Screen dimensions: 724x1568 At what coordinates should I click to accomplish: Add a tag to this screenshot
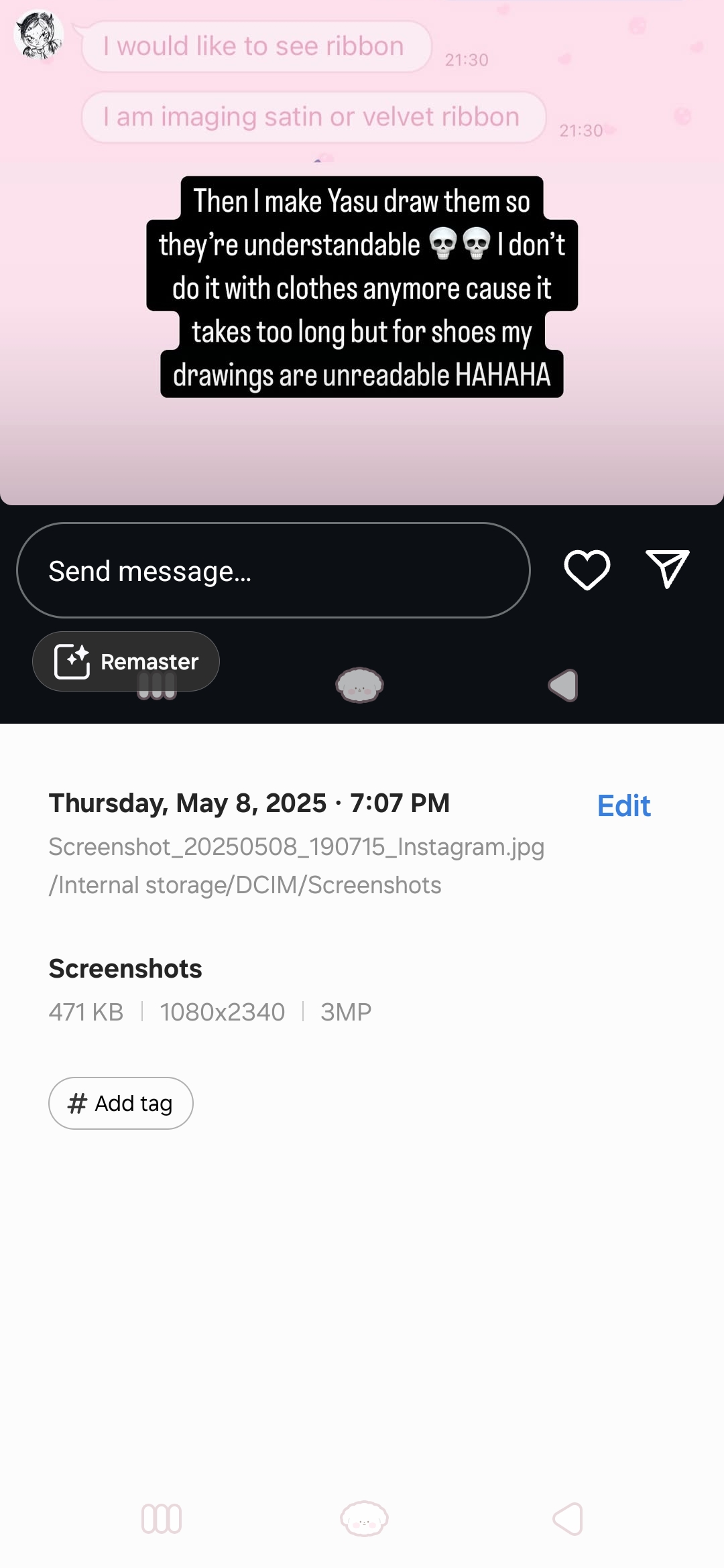coord(121,1103)
